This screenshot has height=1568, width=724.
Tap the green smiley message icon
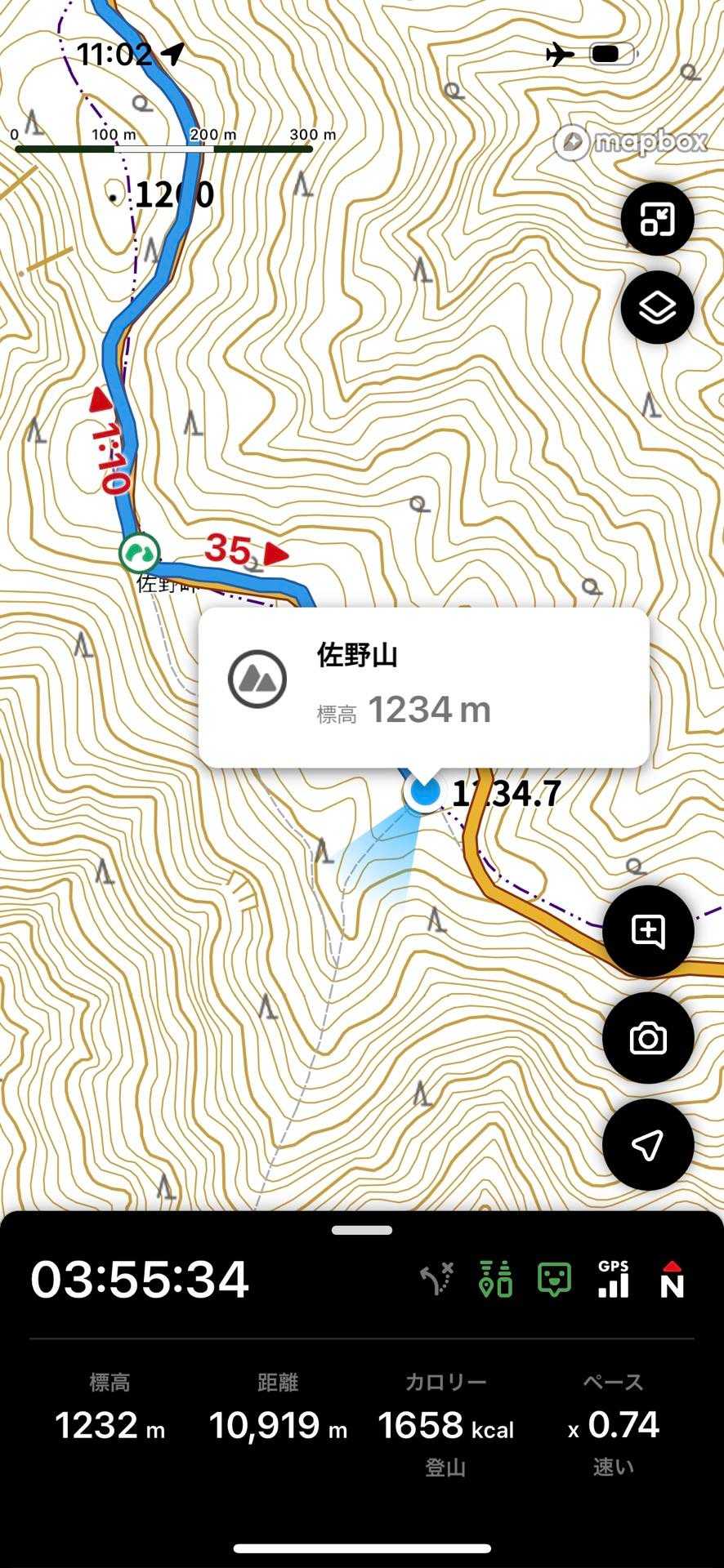[555, 1280]
